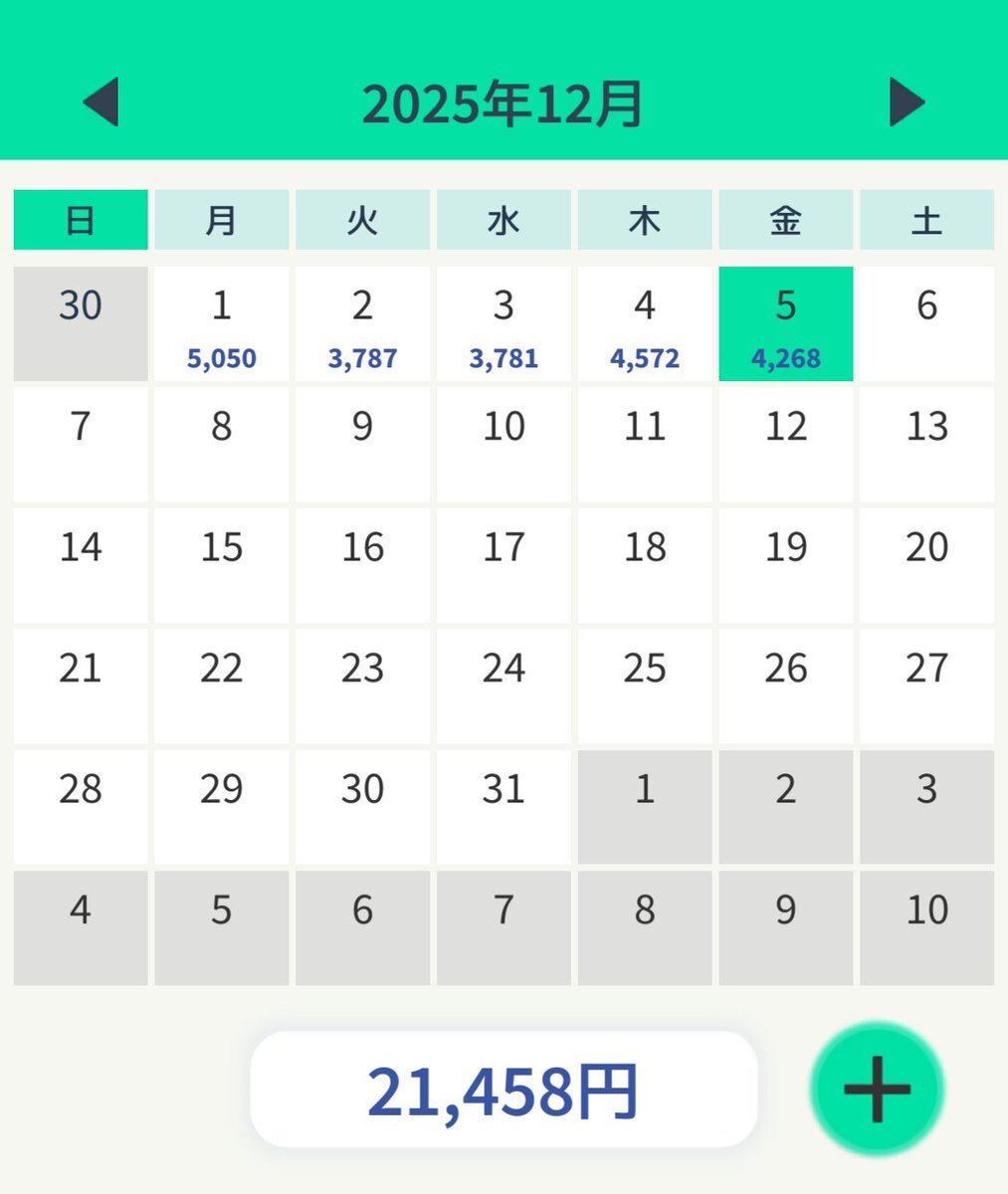
Task: Pick December 24 on the calendar
Action: [x=504, y=686]
